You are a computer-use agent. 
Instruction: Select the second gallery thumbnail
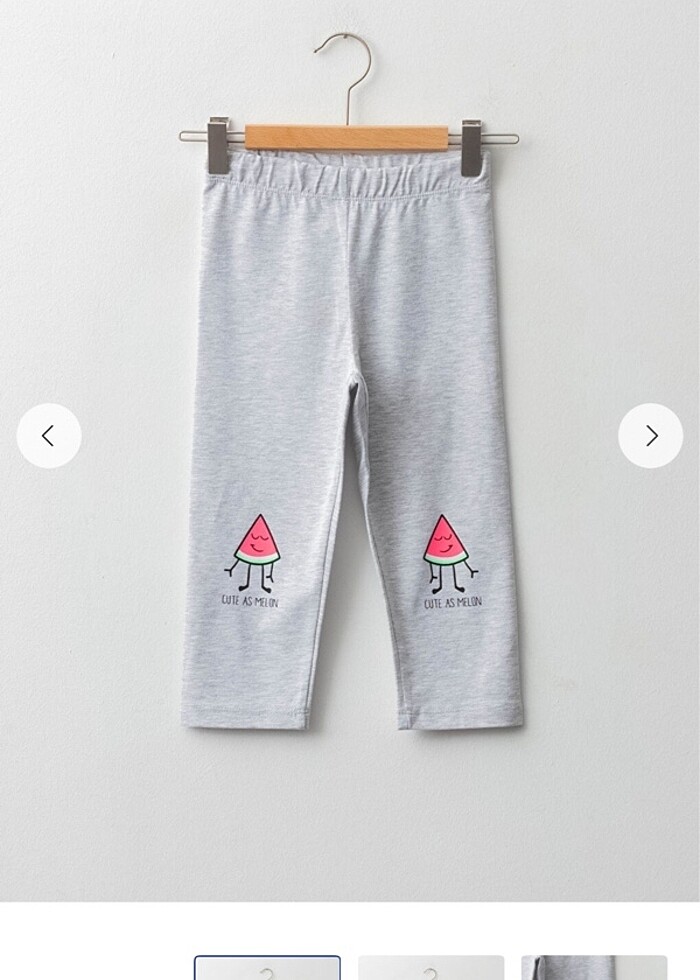431,968
